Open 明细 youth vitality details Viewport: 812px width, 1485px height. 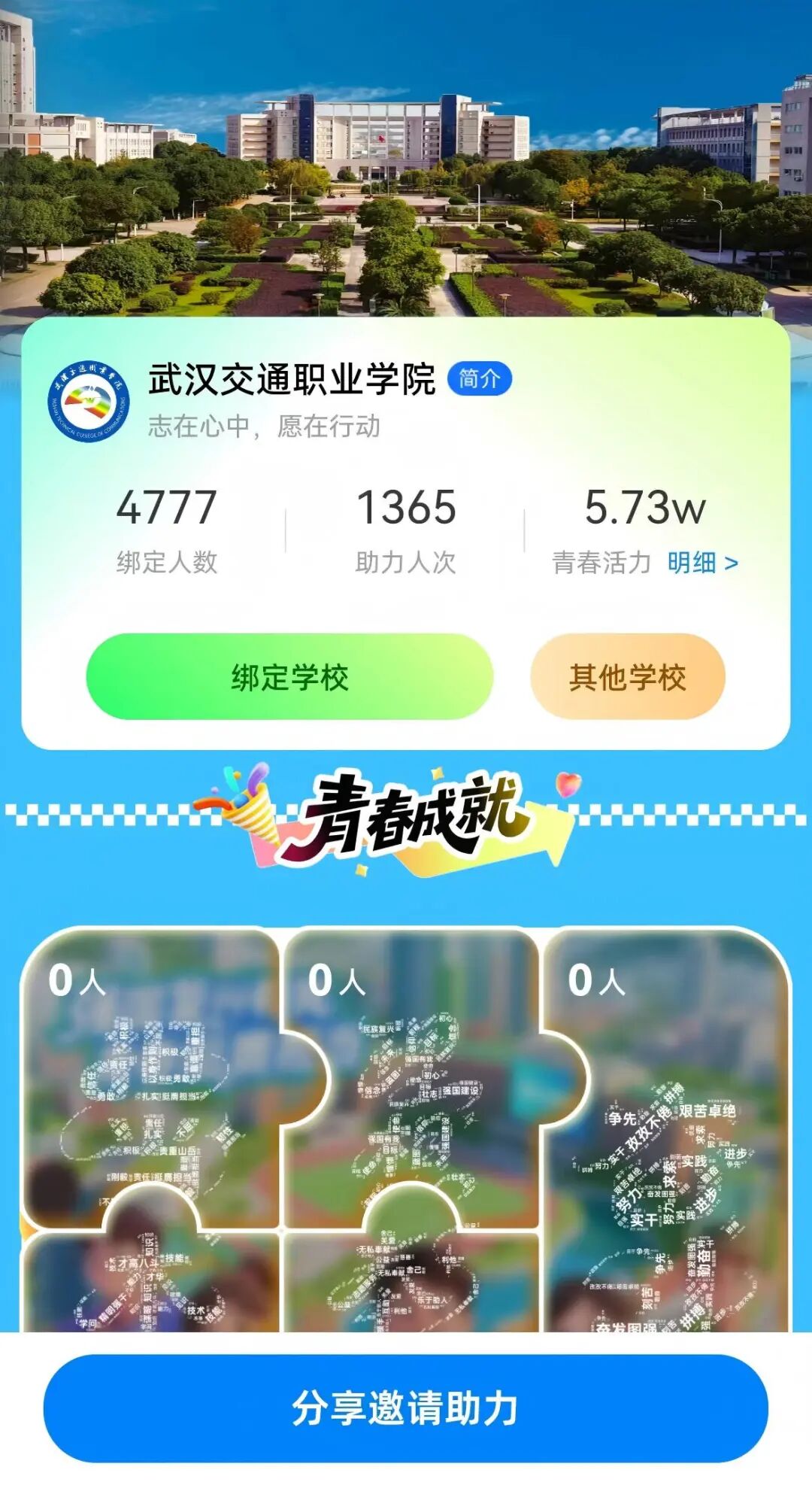coord(701,563)
